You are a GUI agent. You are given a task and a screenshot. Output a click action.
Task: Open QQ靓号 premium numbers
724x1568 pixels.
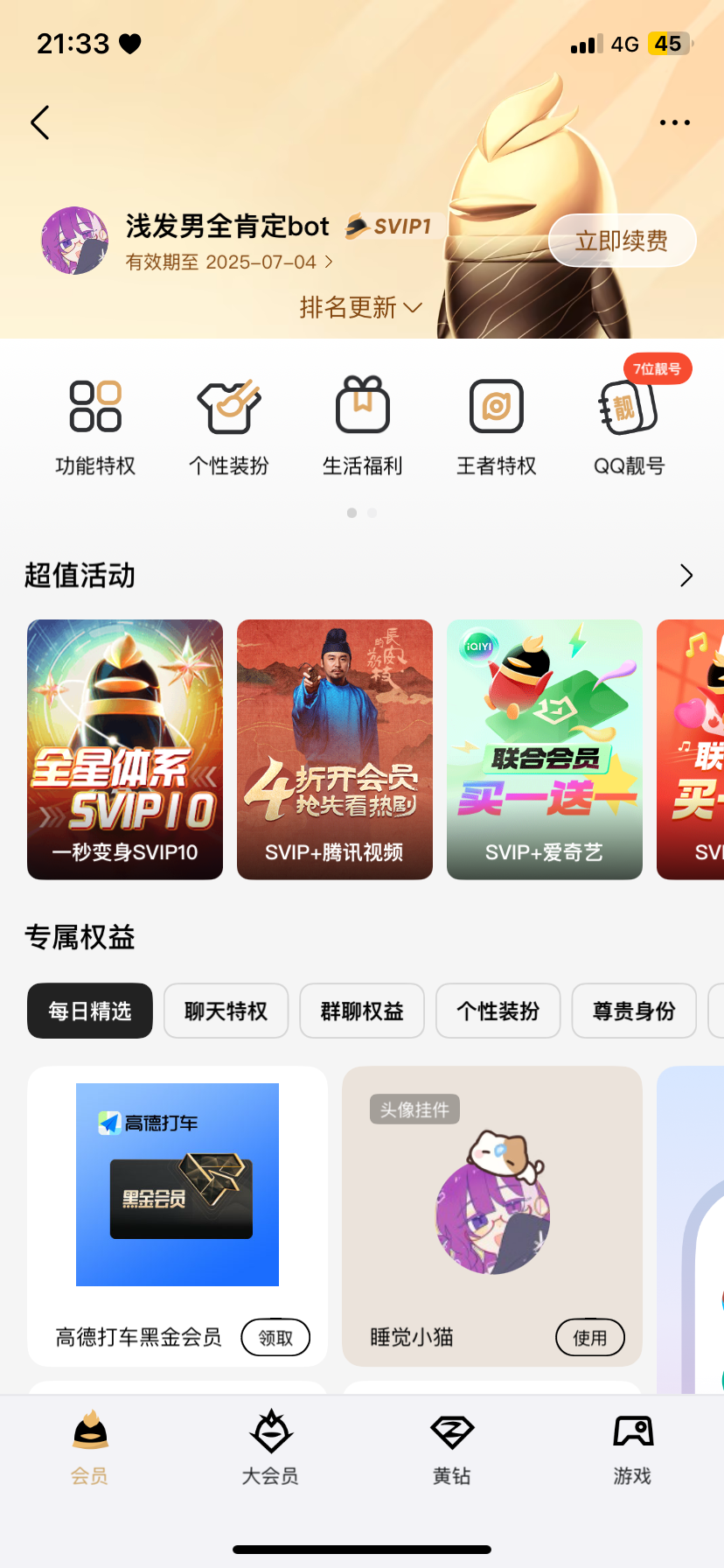pyautogui.click(x=630, y=426)
